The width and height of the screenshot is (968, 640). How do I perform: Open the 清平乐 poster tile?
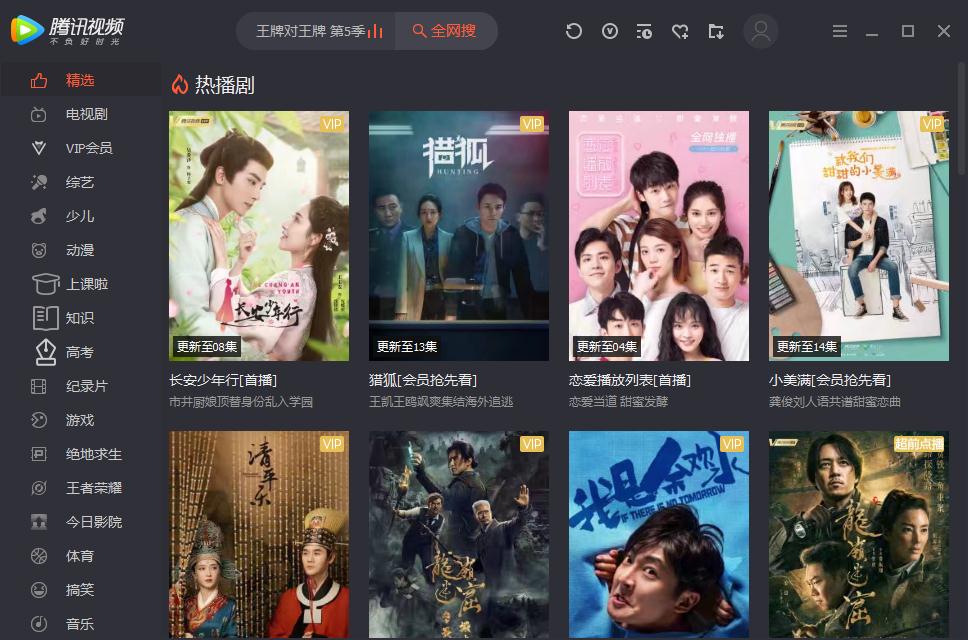click(259, 535)
